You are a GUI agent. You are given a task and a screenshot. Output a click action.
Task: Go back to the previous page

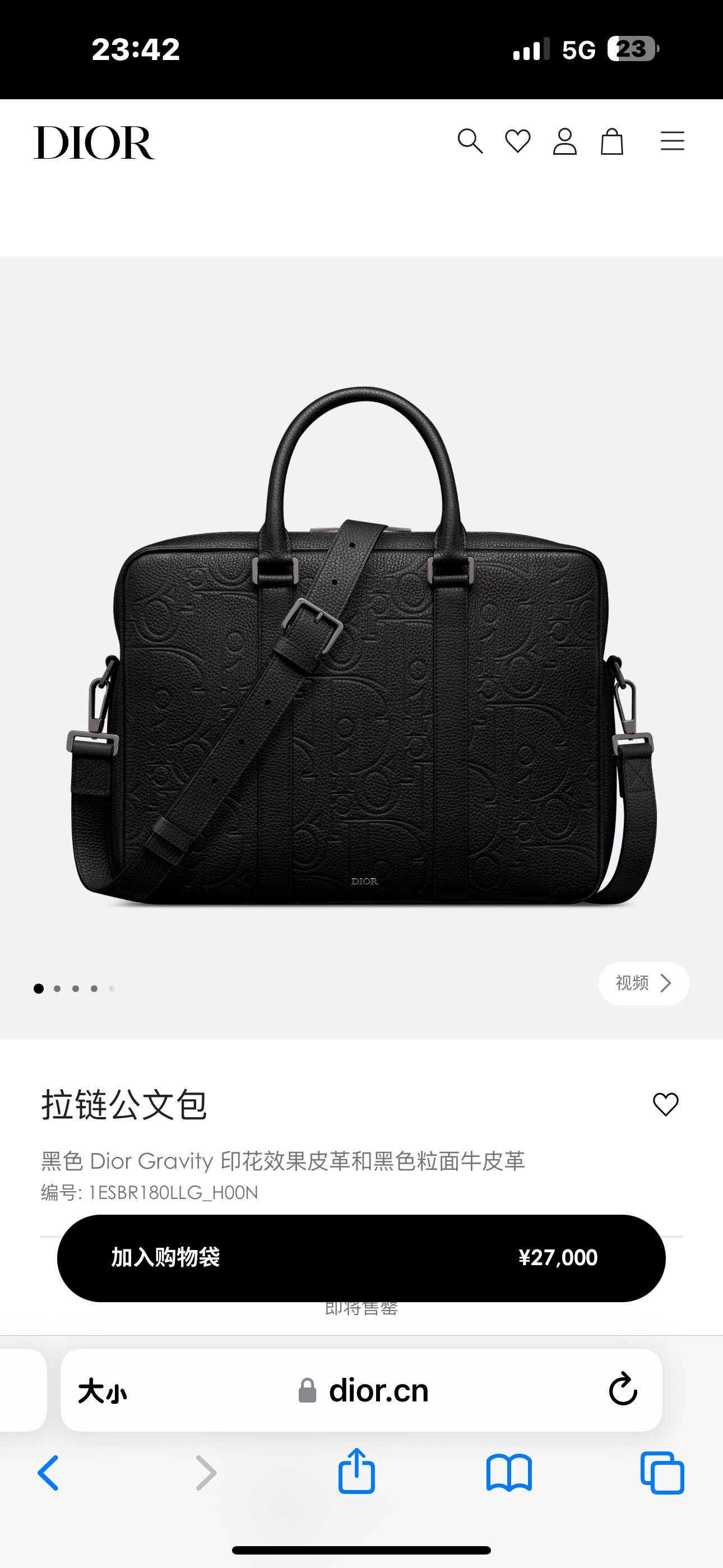click(x=49, y=1473)
